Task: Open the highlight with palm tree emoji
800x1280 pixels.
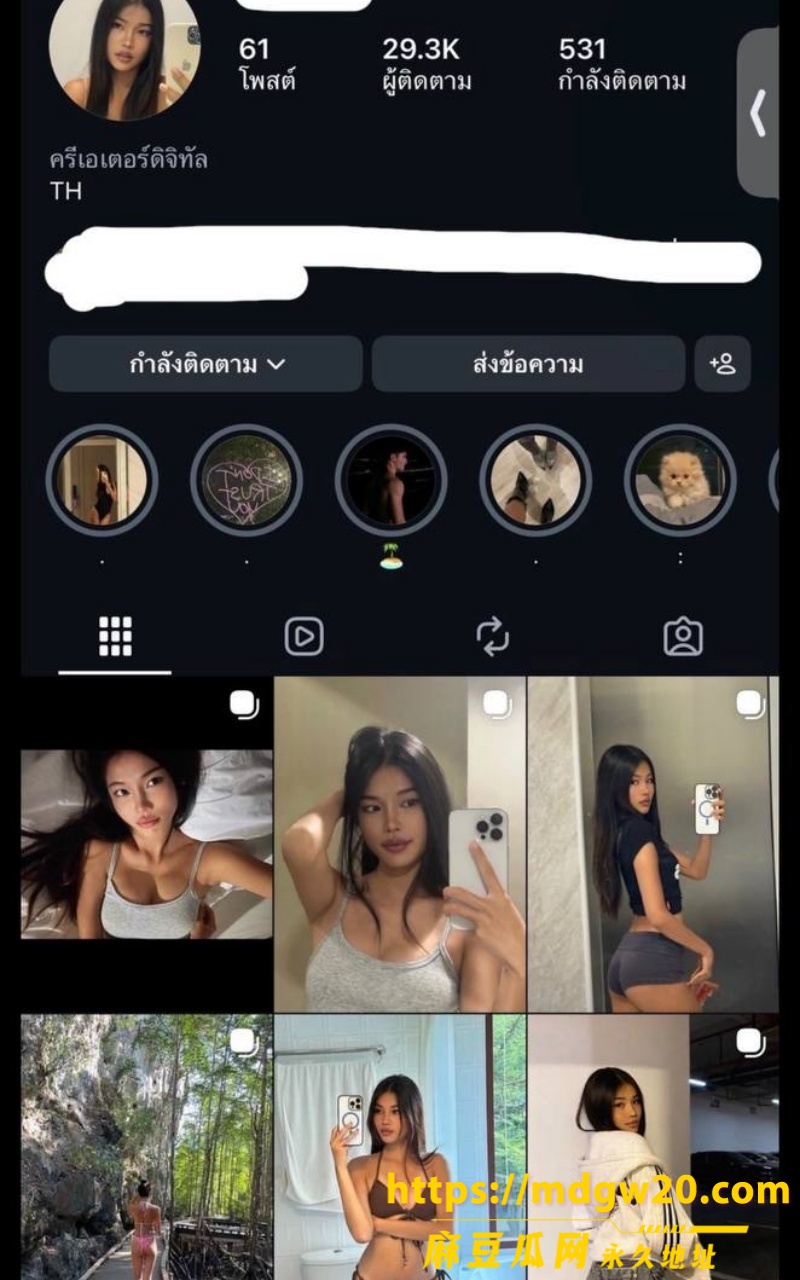Action: click(x=390, y=481)
